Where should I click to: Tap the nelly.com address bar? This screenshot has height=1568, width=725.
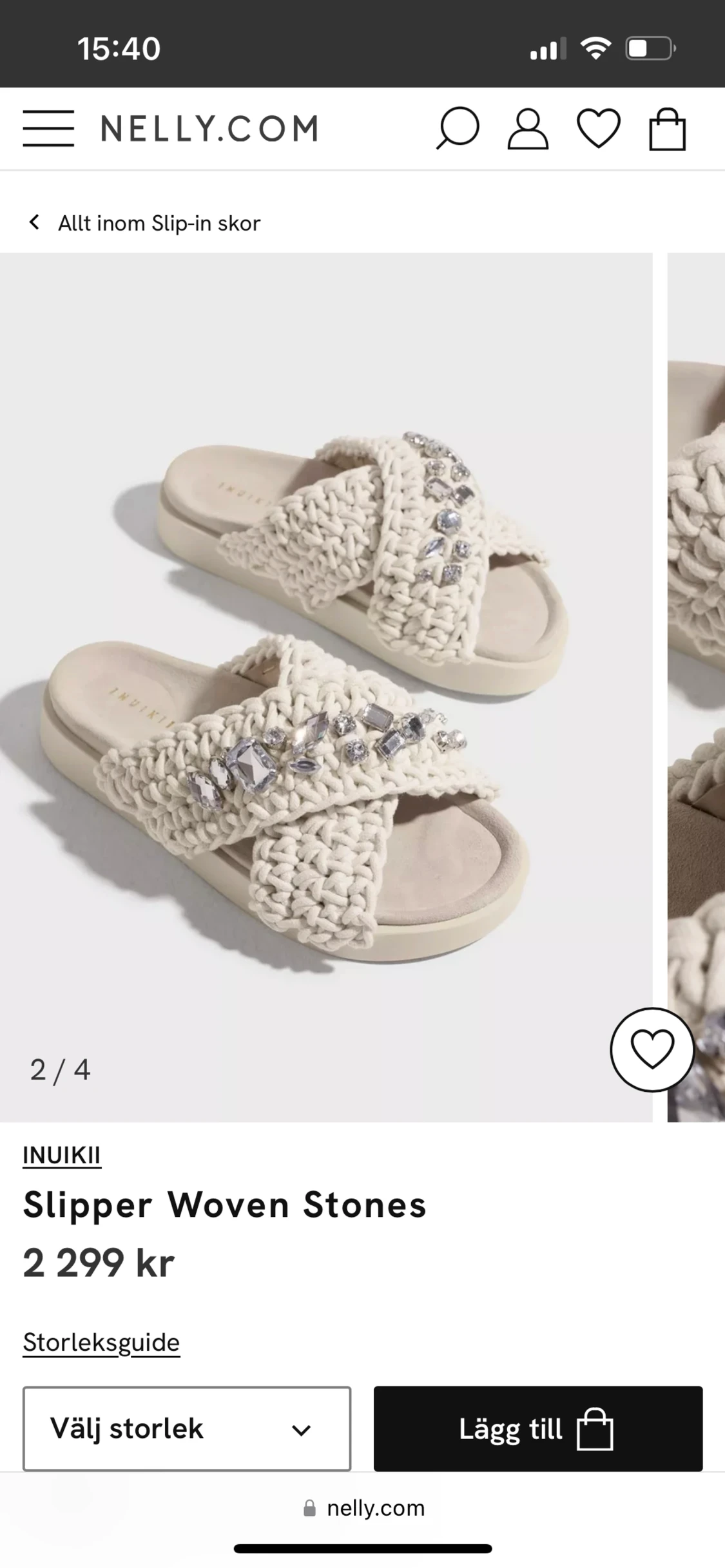[x=363, y=1508]
